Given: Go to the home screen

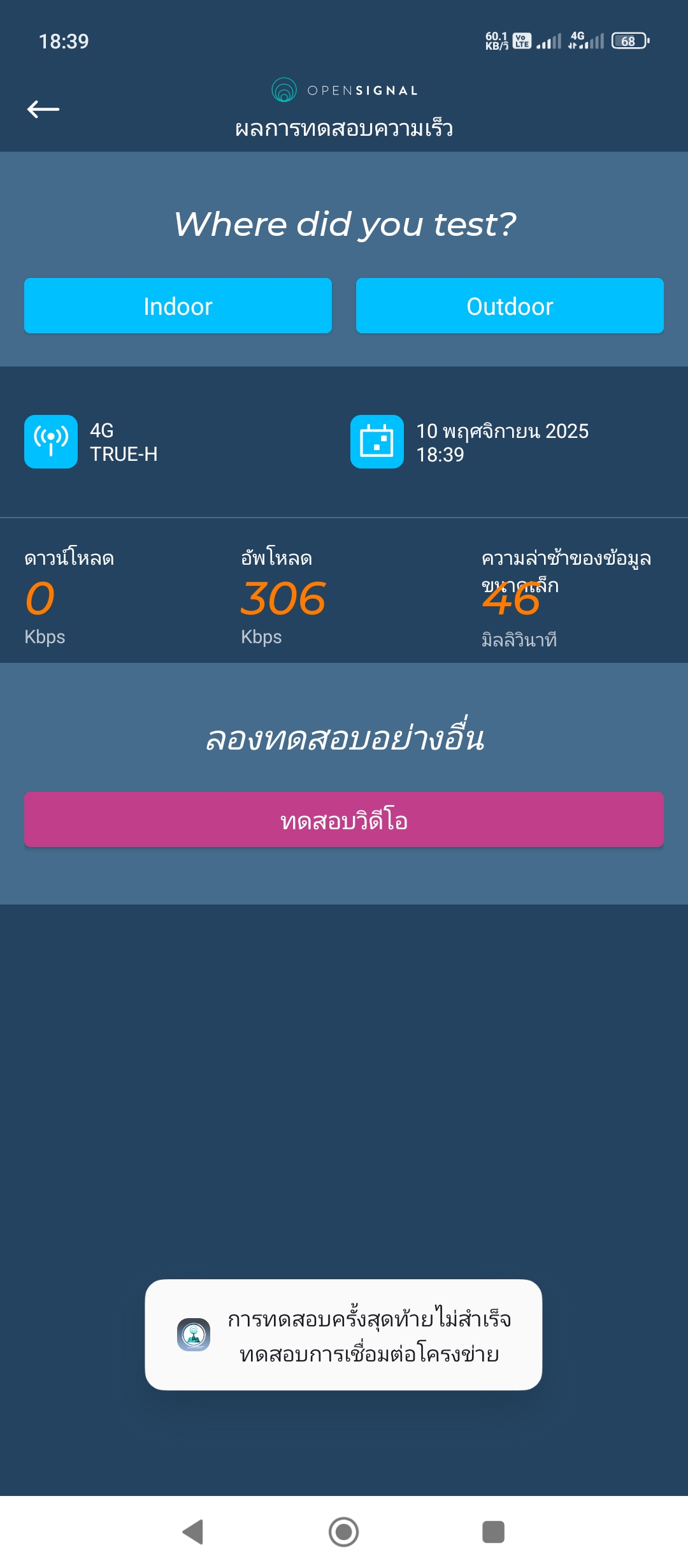Looking at the screenshot, I should [x=344, y=1532].
